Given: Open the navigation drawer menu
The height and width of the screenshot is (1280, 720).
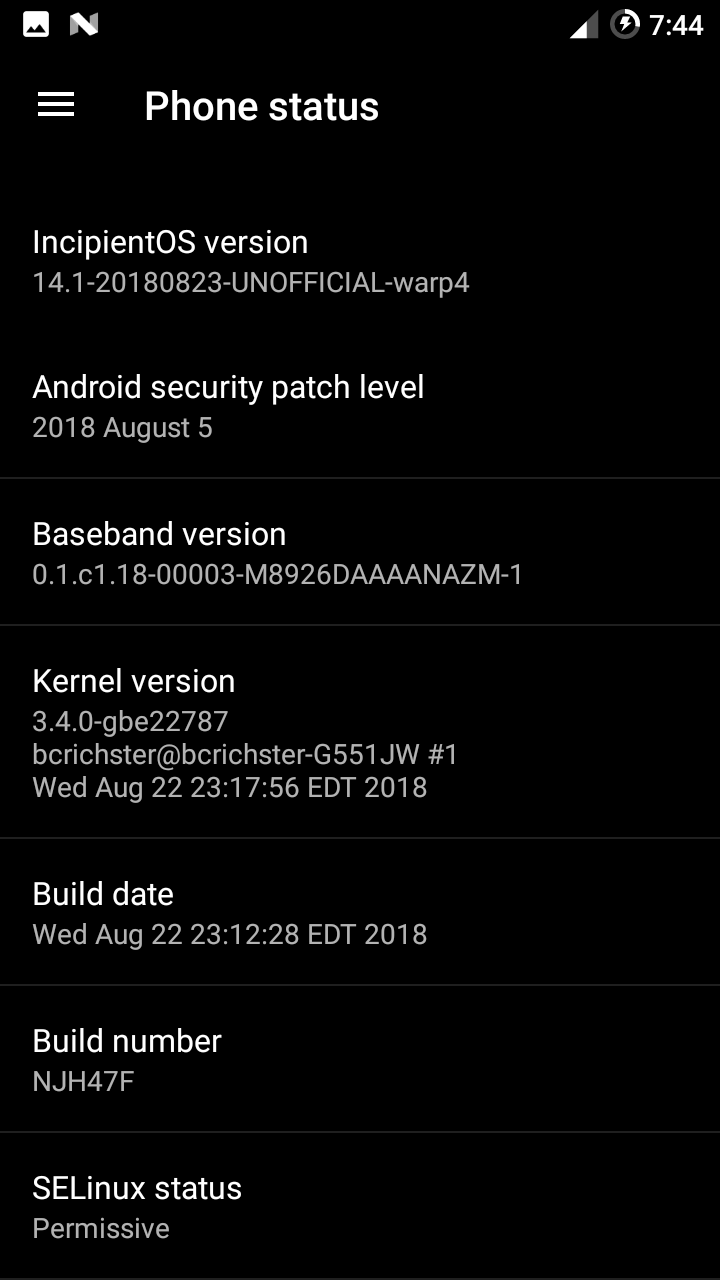Looking at the screenshot, I should point(56,105).
